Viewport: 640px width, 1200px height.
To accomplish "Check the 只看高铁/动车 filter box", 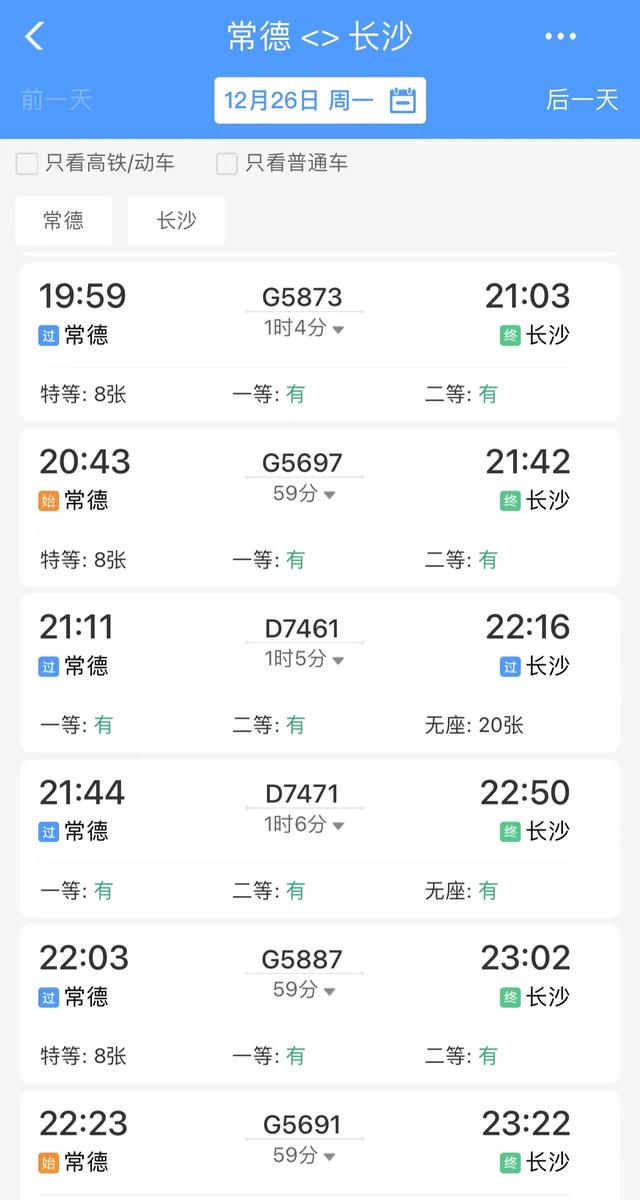I will pyautogui.click(x=27, y=163).
